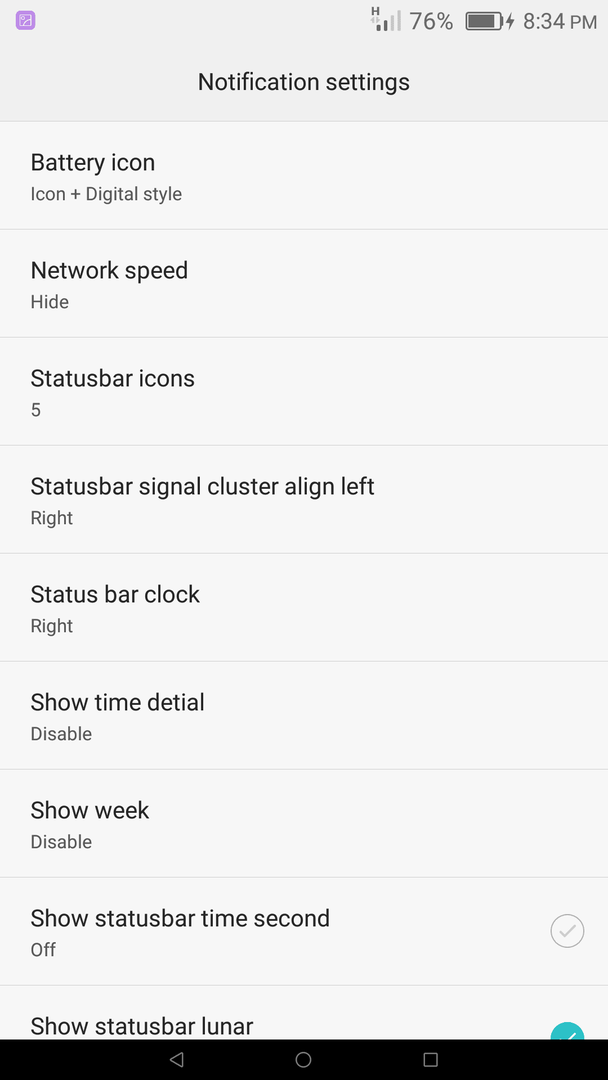Open the Show week setting

click(x=304, y=824)
